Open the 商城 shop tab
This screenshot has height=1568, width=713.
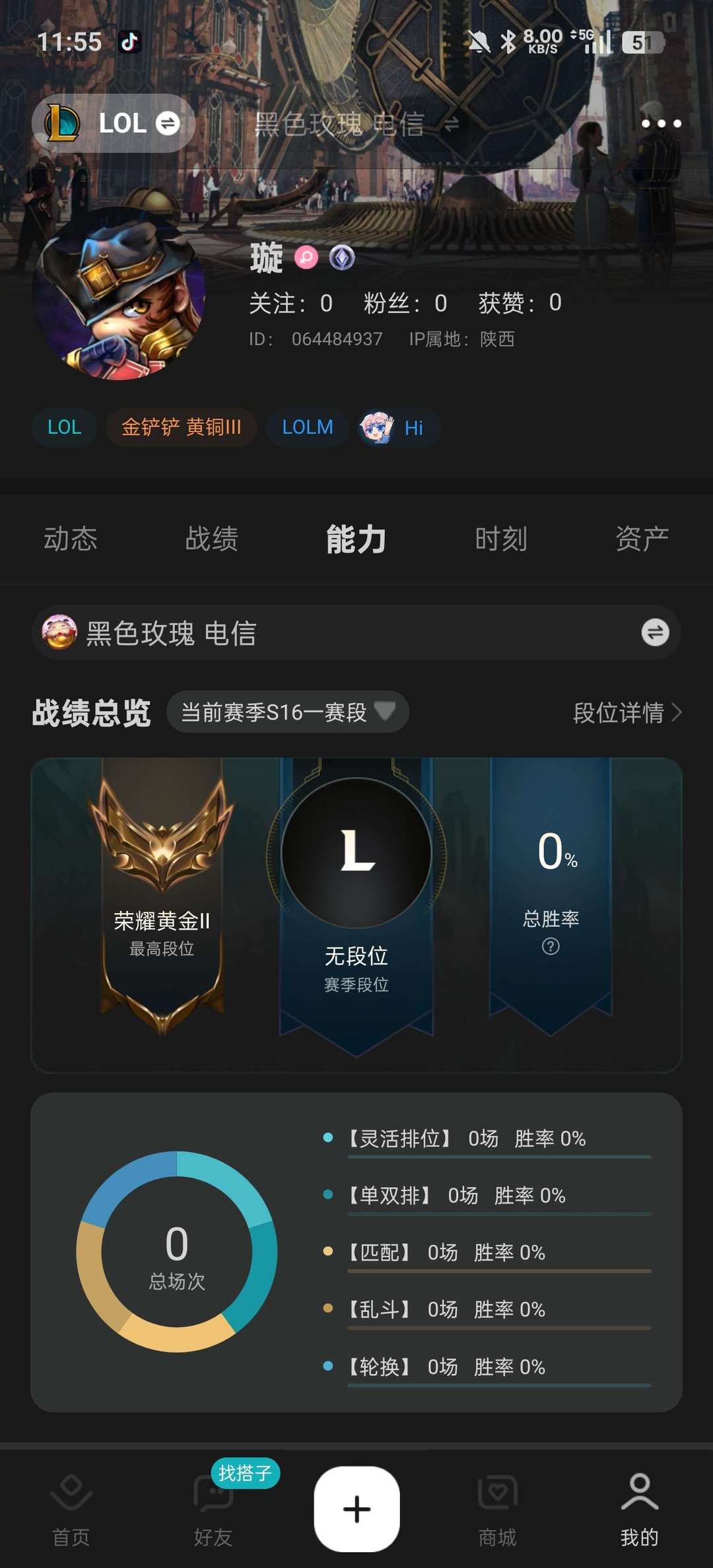[498, 1510]
